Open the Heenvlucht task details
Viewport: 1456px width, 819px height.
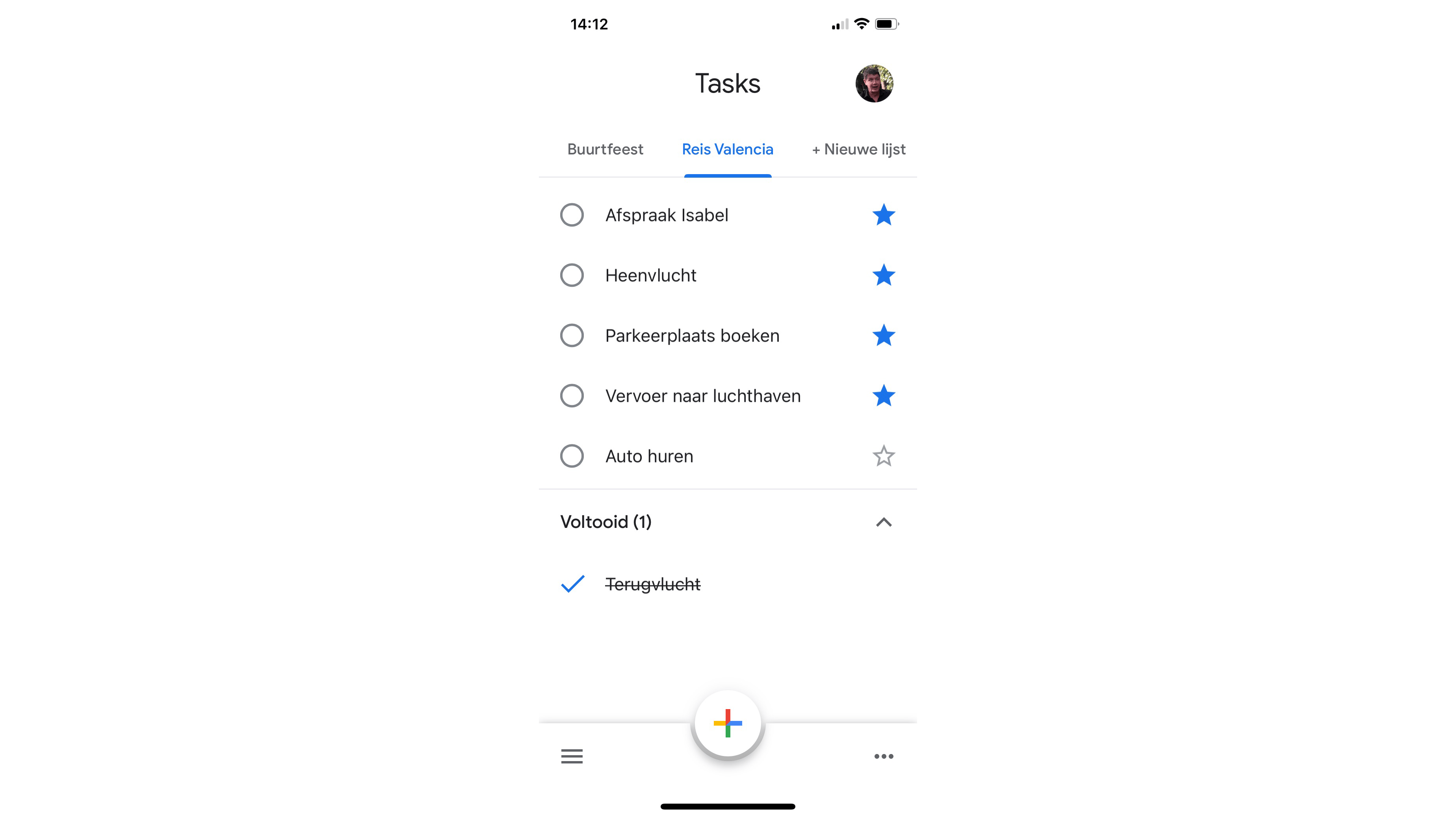(650, 275)
